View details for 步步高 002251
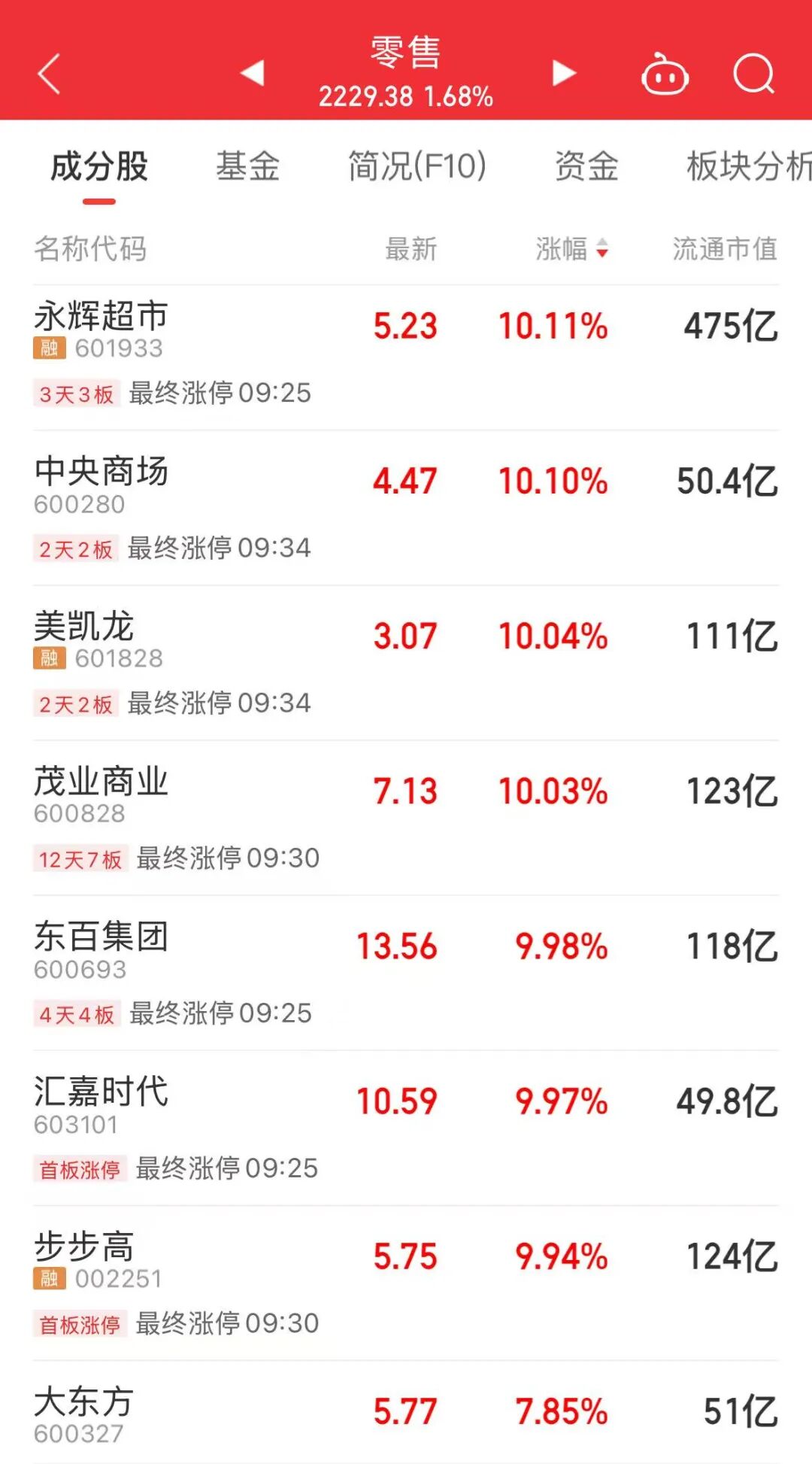The width and height of the screenshot is (812, 1464). [x=84, y=1259]
